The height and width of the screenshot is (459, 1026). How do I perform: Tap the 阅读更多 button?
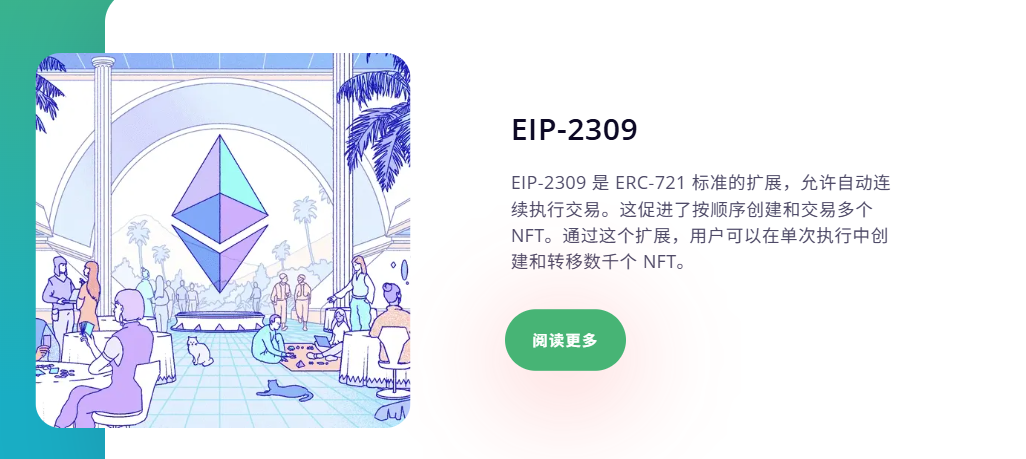[x=565, y=340]
